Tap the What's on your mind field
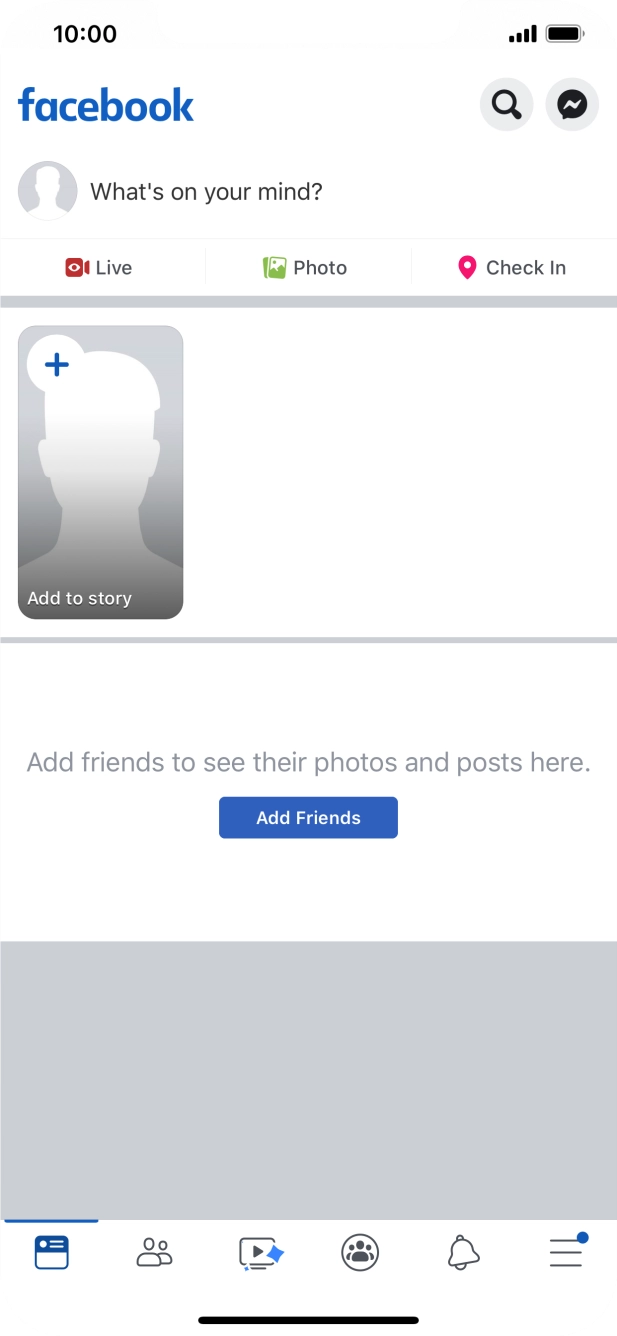 [206, 192]
